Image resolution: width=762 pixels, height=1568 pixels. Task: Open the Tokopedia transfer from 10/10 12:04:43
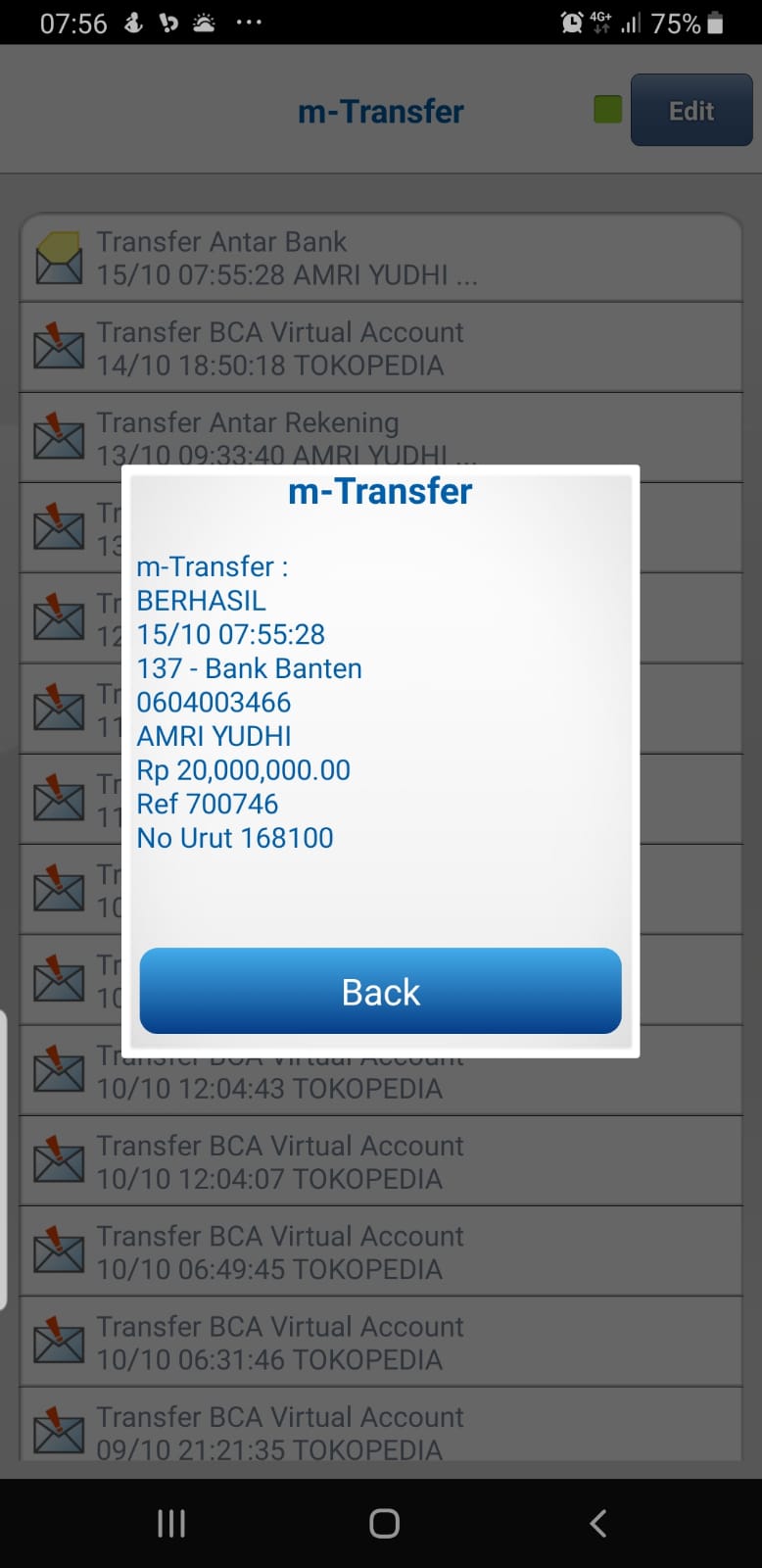(380, 1083)
